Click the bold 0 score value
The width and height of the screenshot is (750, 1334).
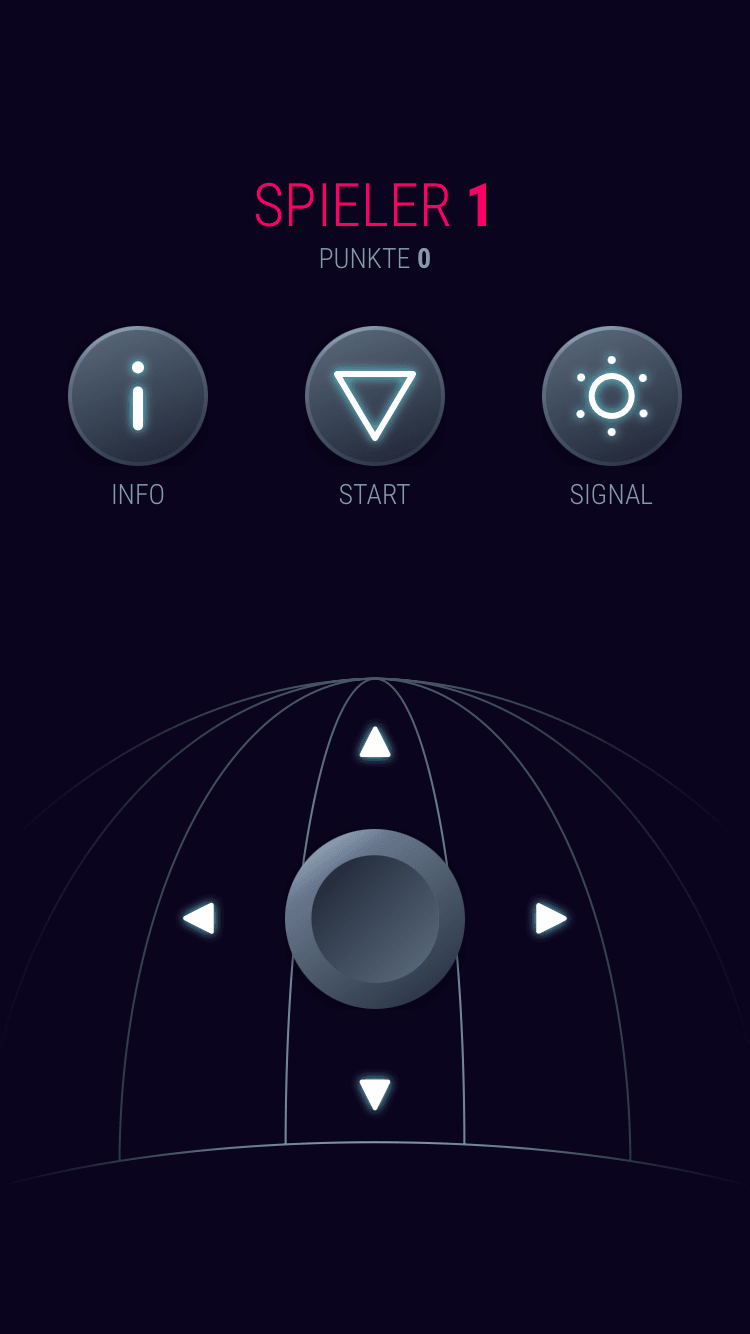tap(424, 260)
